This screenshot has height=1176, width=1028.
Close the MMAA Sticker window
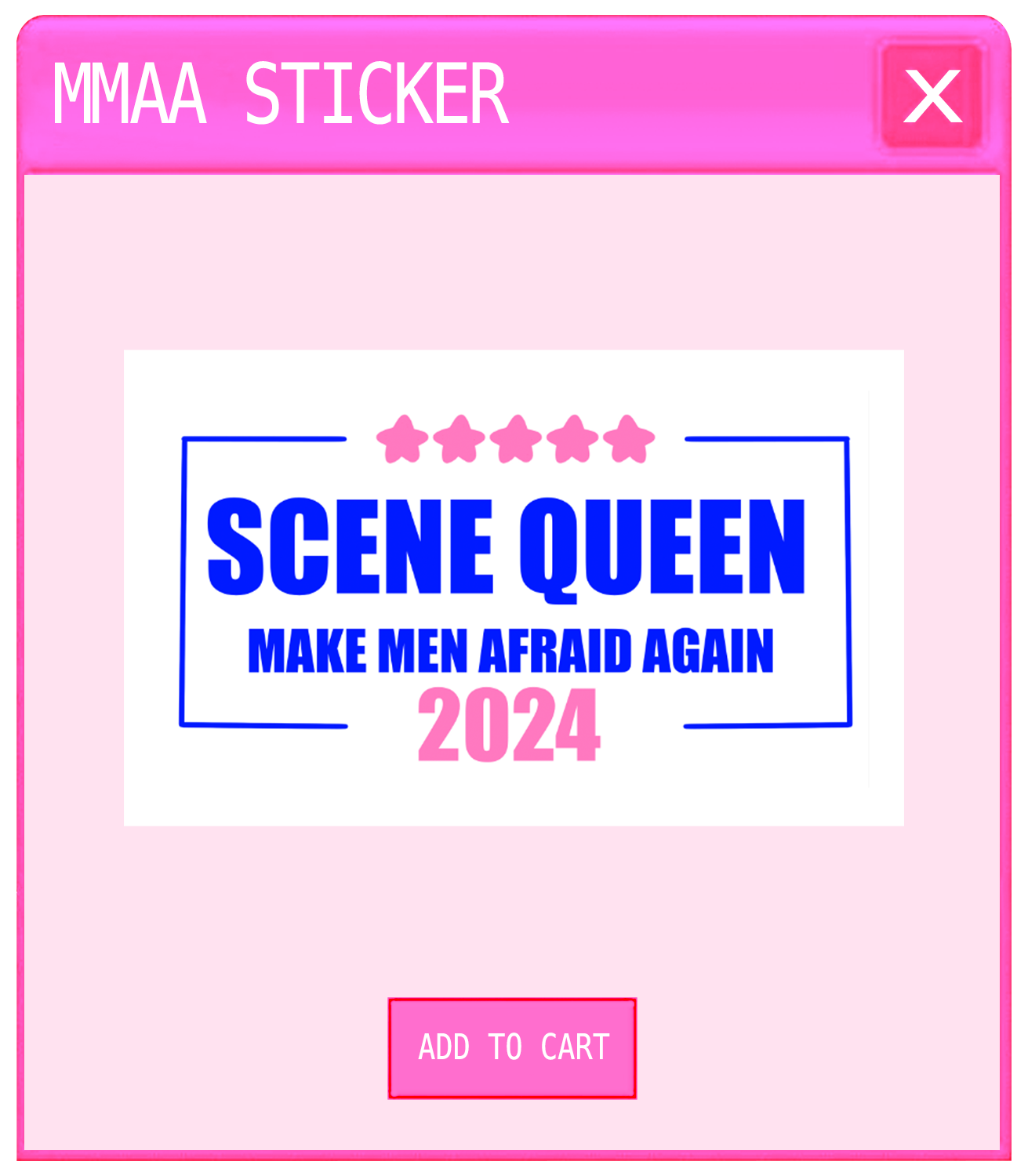(x=932, y=96)
